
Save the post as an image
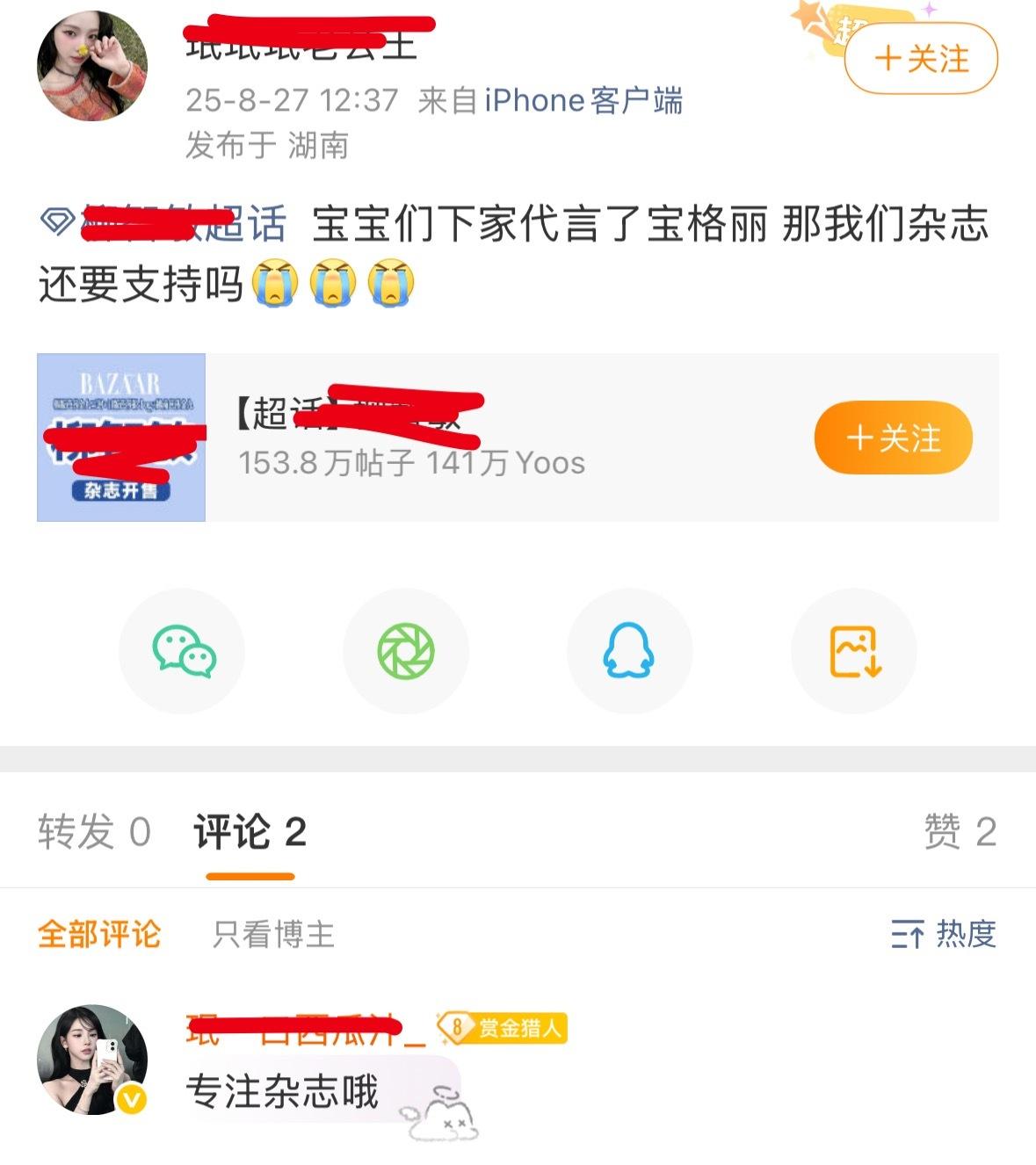coord(854,651)
